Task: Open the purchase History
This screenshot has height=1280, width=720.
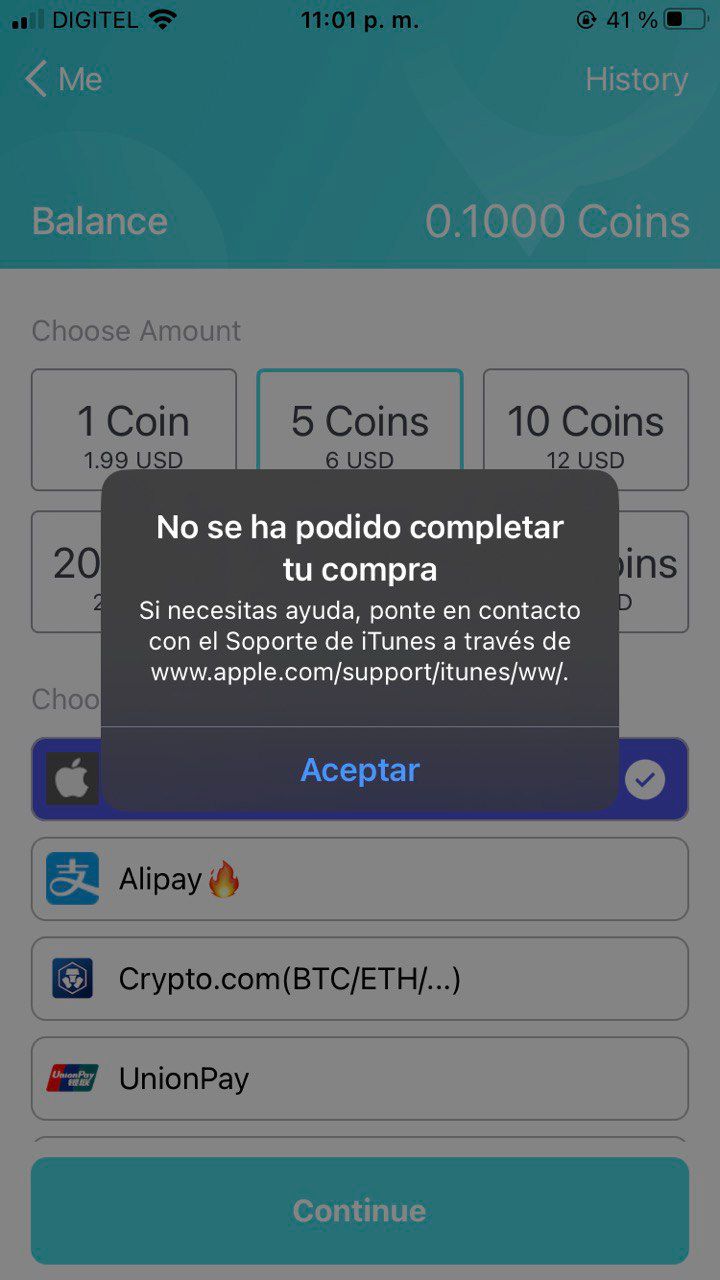Action: coord(636,79)
